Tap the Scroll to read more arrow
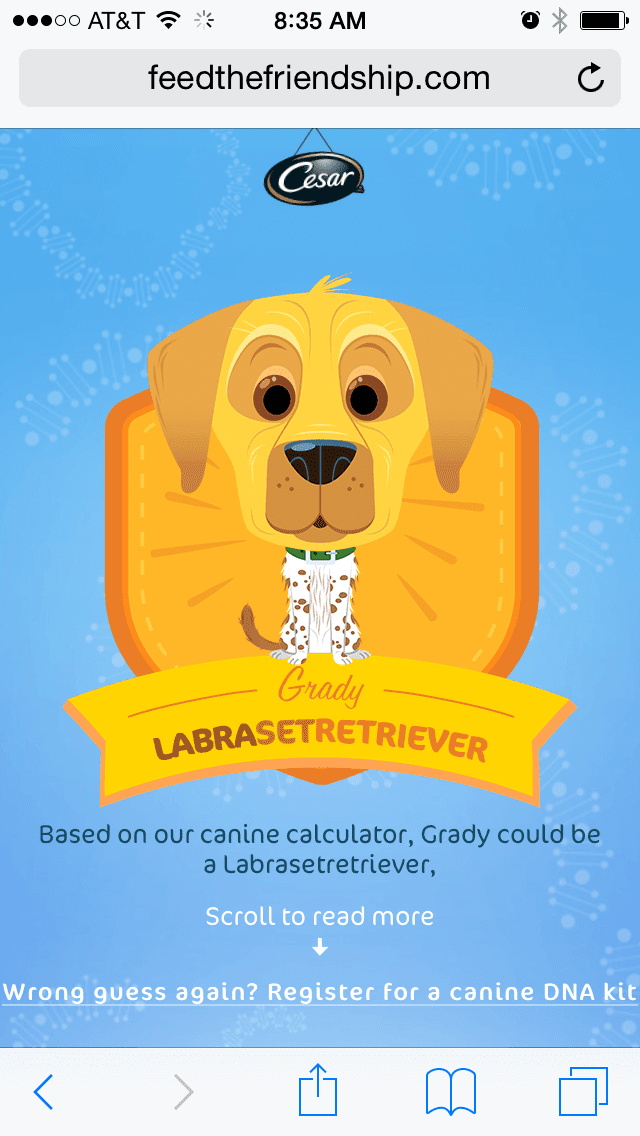 tap(320, 947)
